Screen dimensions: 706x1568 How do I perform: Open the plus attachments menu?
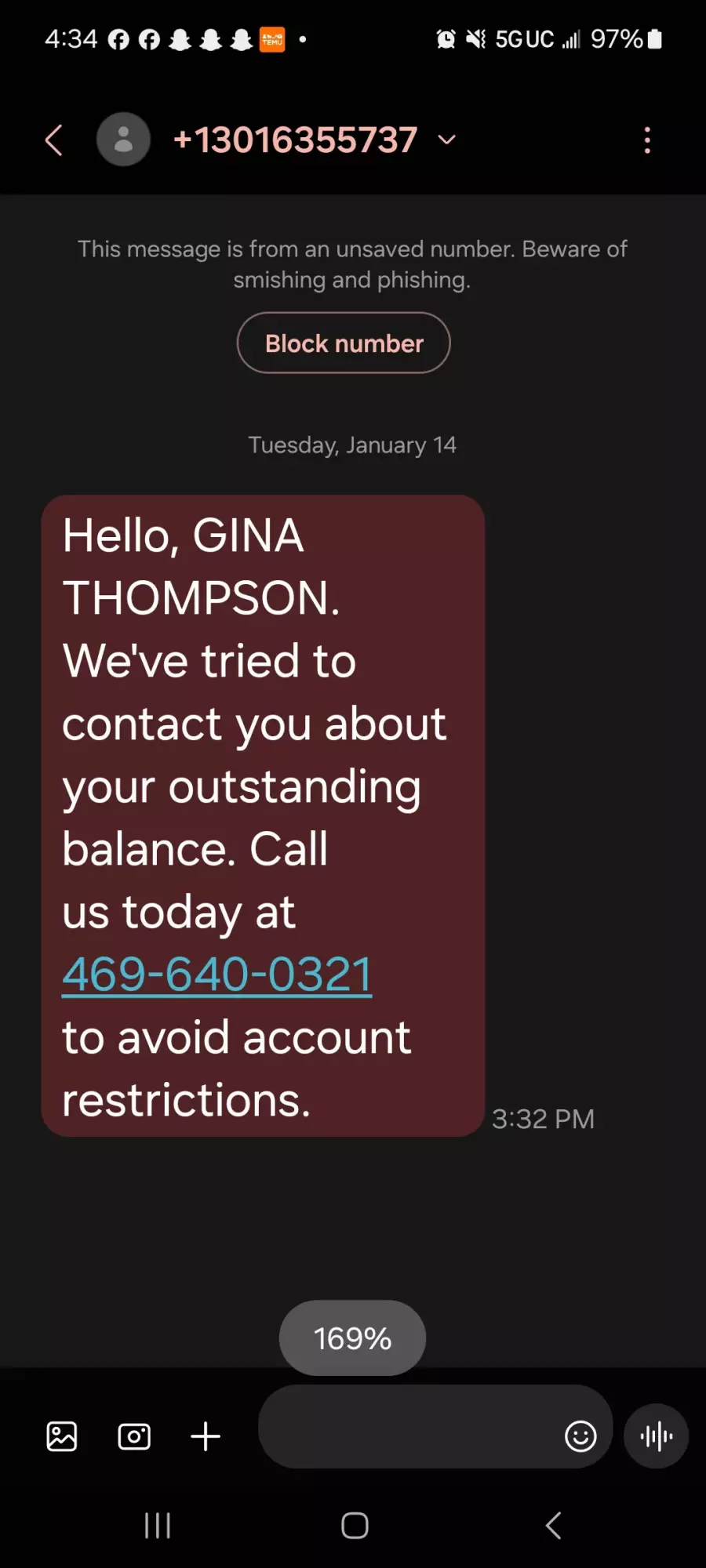pyautogui.click(x=206, y=1436)
